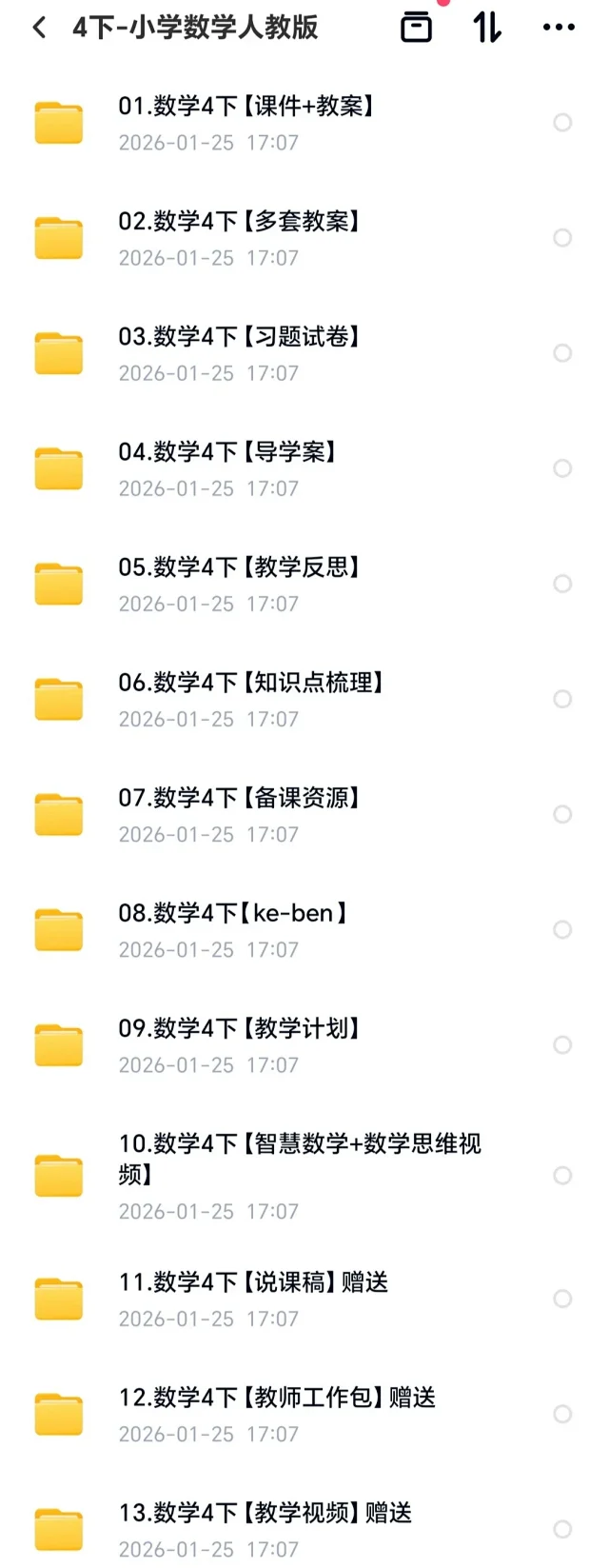This screenshot has height=1568, width=609.
Task: Open the three-dot overflow menu
Action: tap(559, 28)
